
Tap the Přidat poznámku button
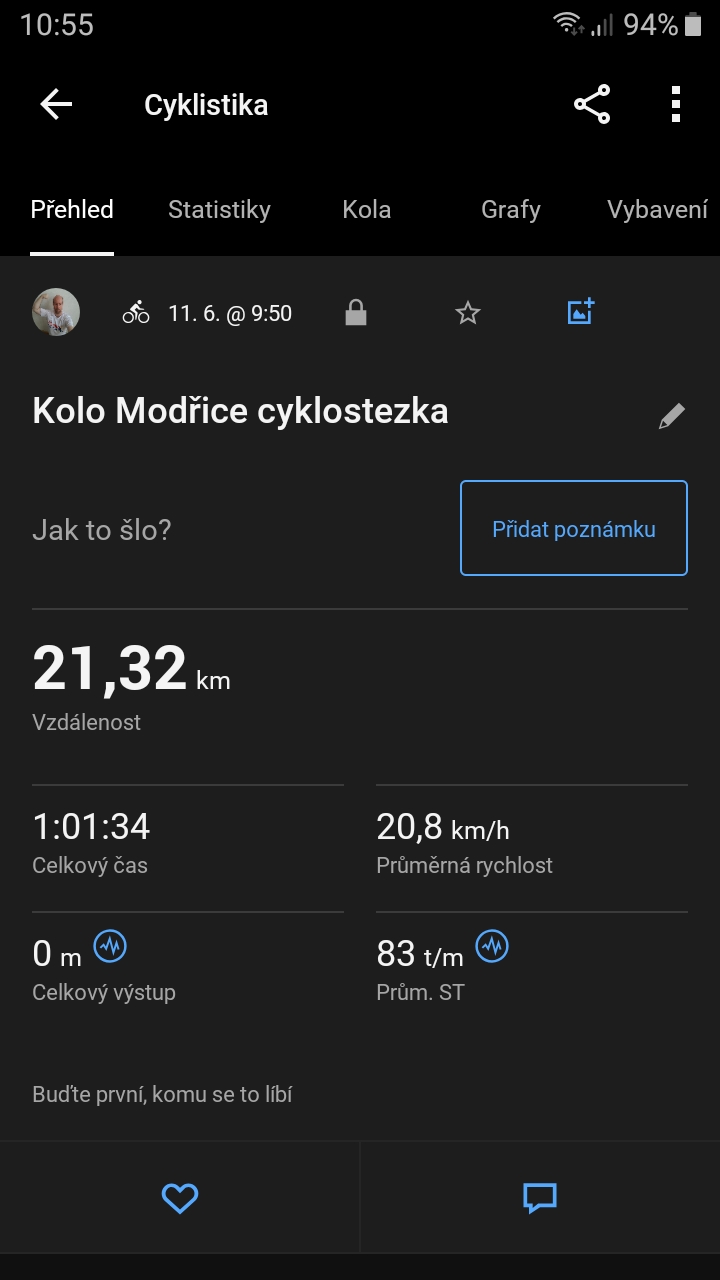pos(574,528)
